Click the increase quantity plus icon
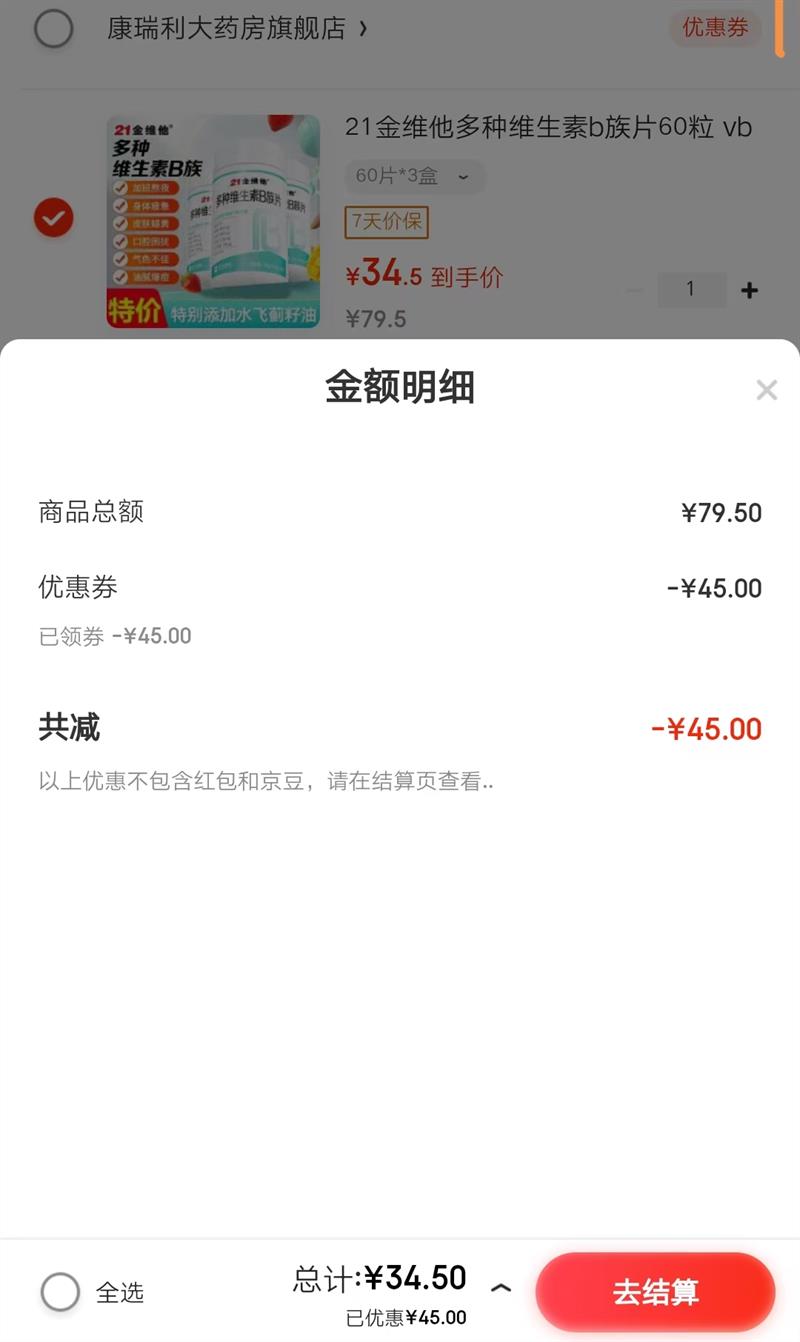The height and width of the screenshot is (1342, 800). pyautogui.click(x=748, y=290)
